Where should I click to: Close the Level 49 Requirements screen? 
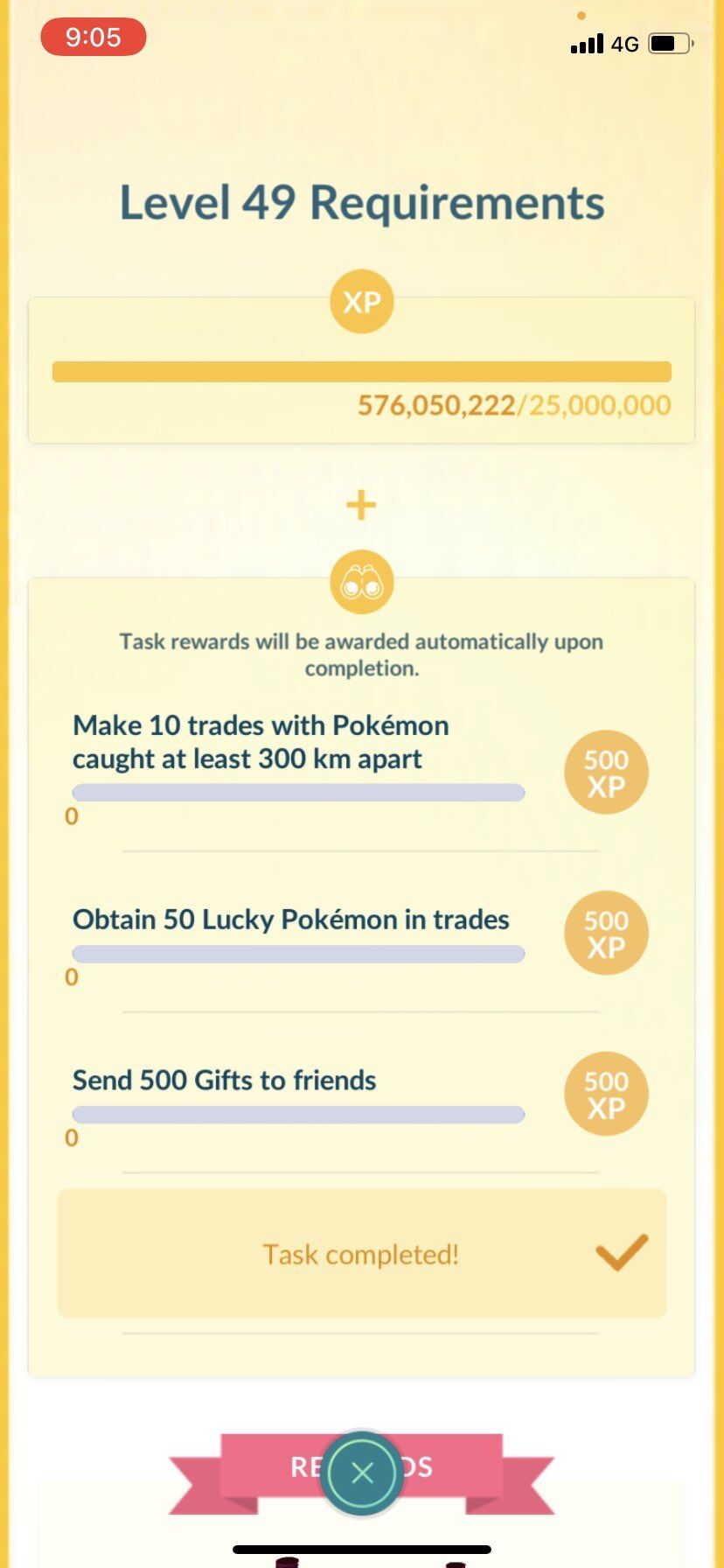[x=362, y=1473]
